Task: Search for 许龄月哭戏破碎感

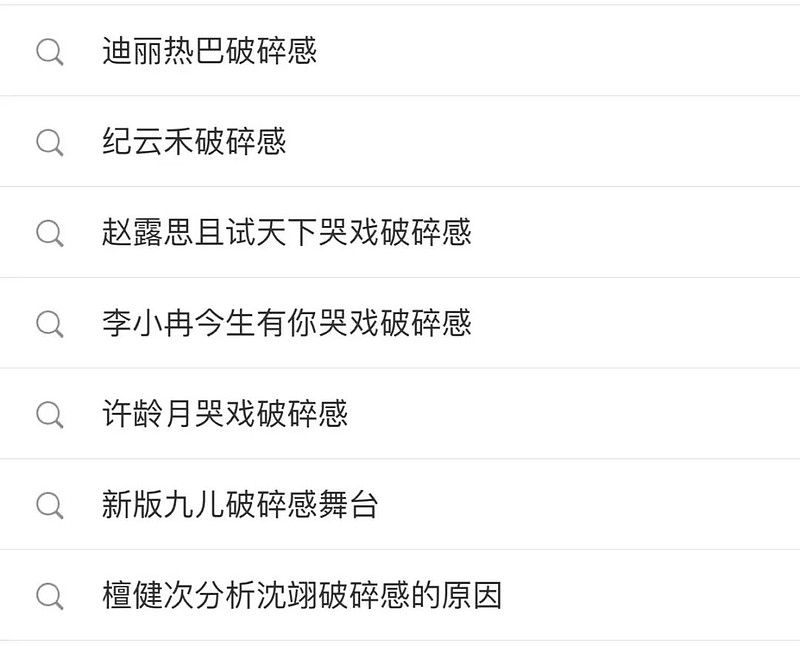Action: (225, 414)
